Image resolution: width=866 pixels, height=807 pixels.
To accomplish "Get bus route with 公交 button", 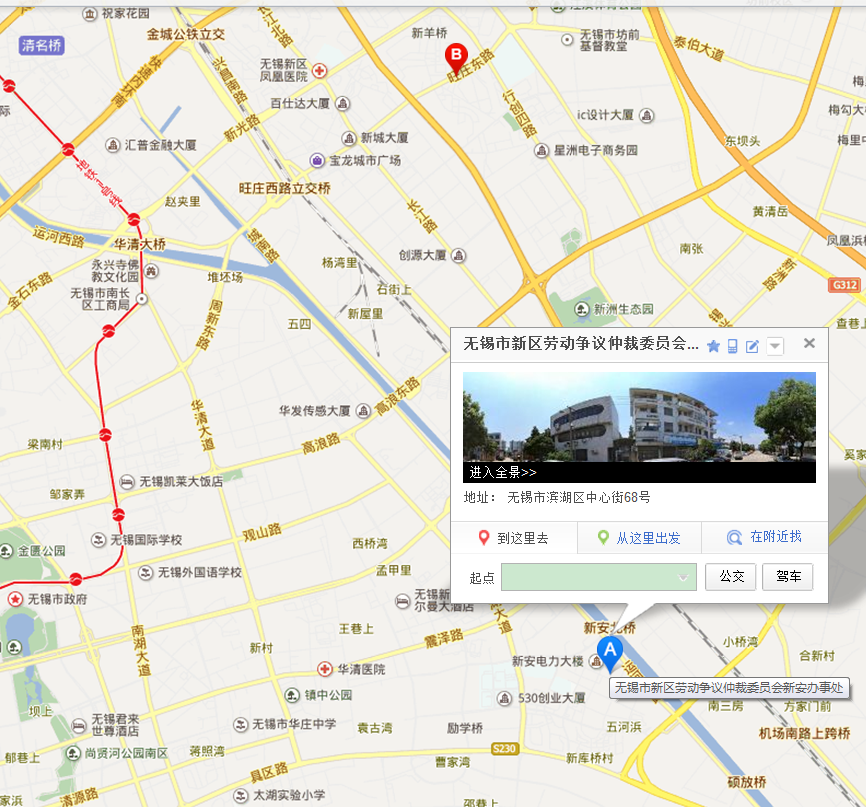I will (x=730, y=577).
